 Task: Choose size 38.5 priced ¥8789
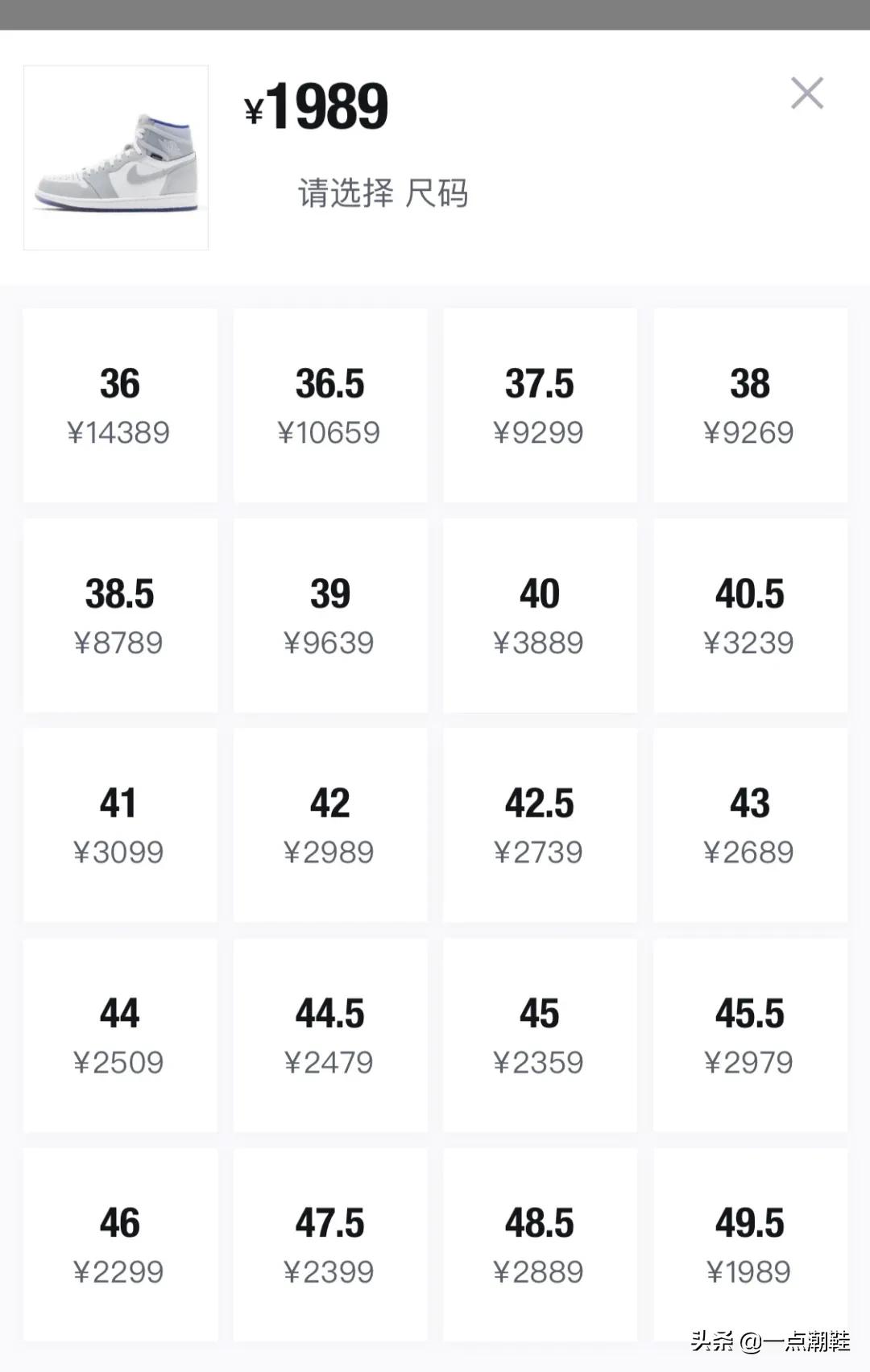tap(120, 616)
